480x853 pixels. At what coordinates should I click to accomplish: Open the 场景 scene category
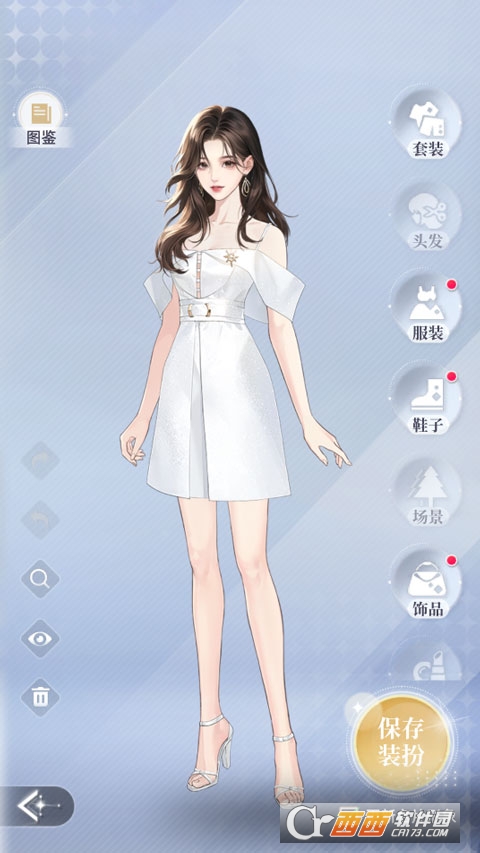(x=427, y=490)
